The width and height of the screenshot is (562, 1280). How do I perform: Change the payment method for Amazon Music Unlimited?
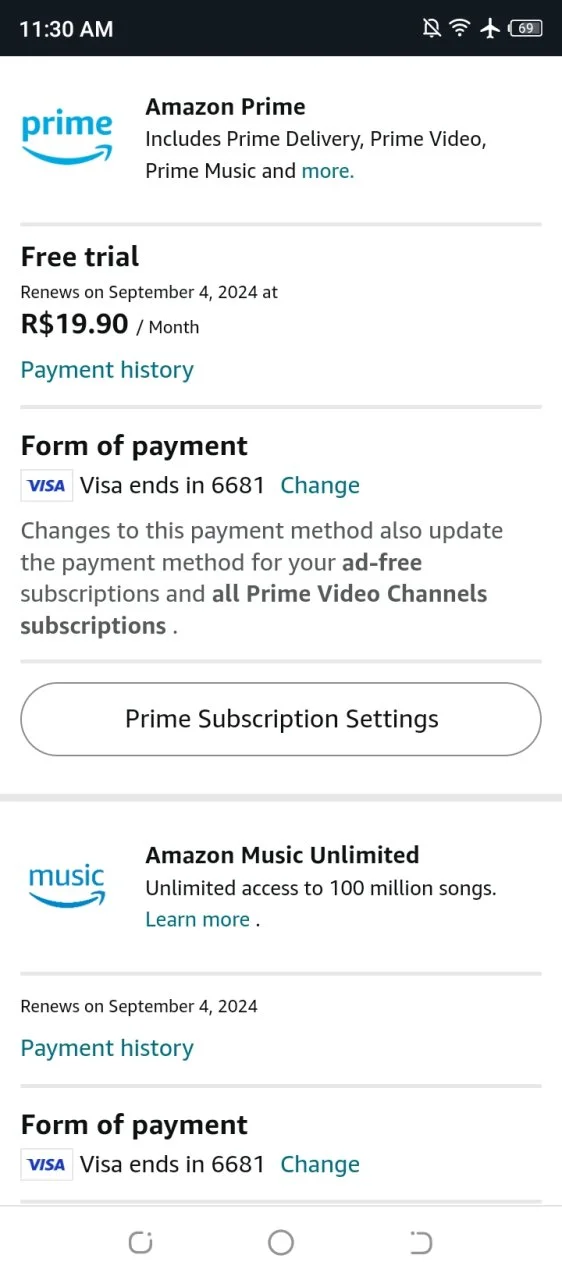pyautogui.click(x=320, y=1165)
